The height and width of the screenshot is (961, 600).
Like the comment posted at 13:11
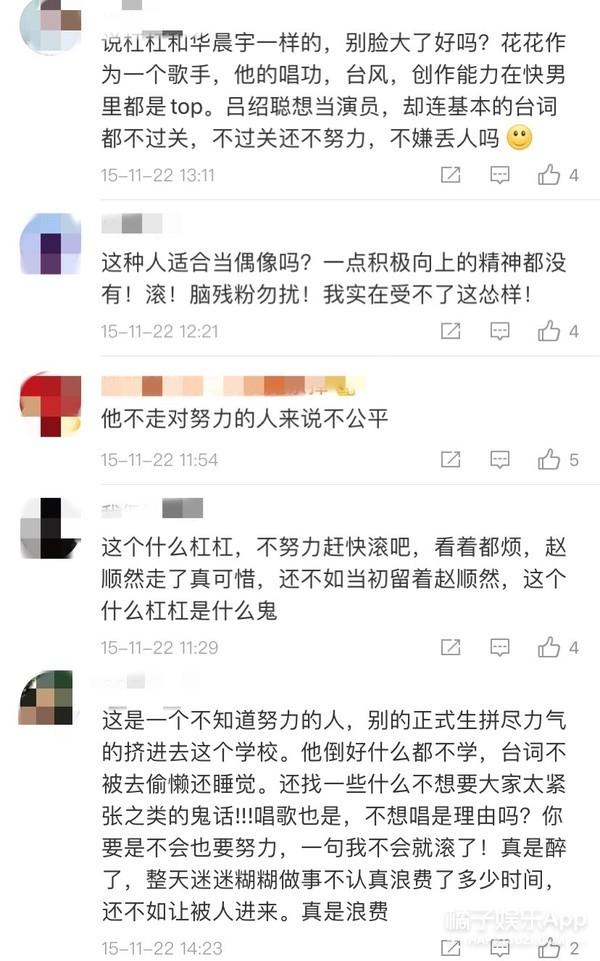coord(549,175)
